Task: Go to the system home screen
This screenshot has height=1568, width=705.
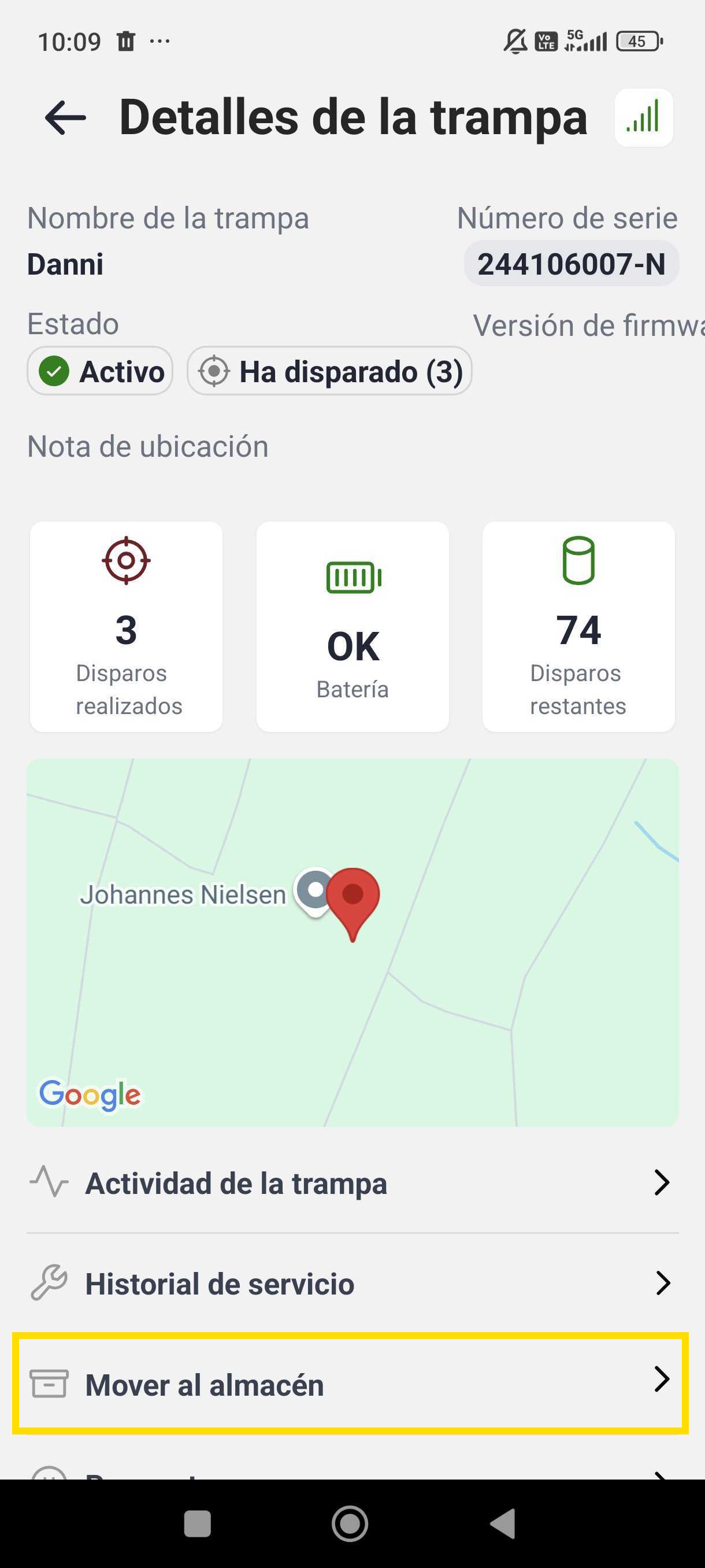Action: (x=350, y=1523)
